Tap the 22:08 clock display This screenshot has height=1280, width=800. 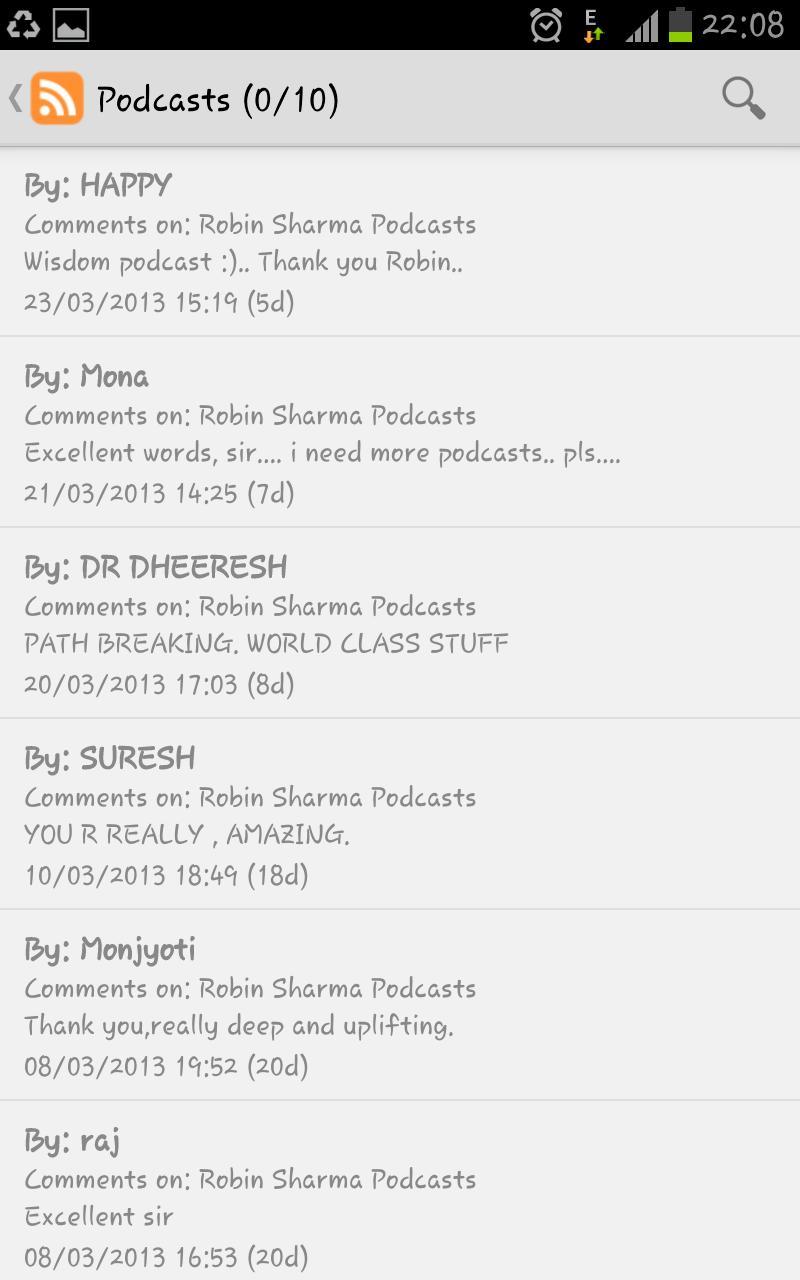(742, 23)
